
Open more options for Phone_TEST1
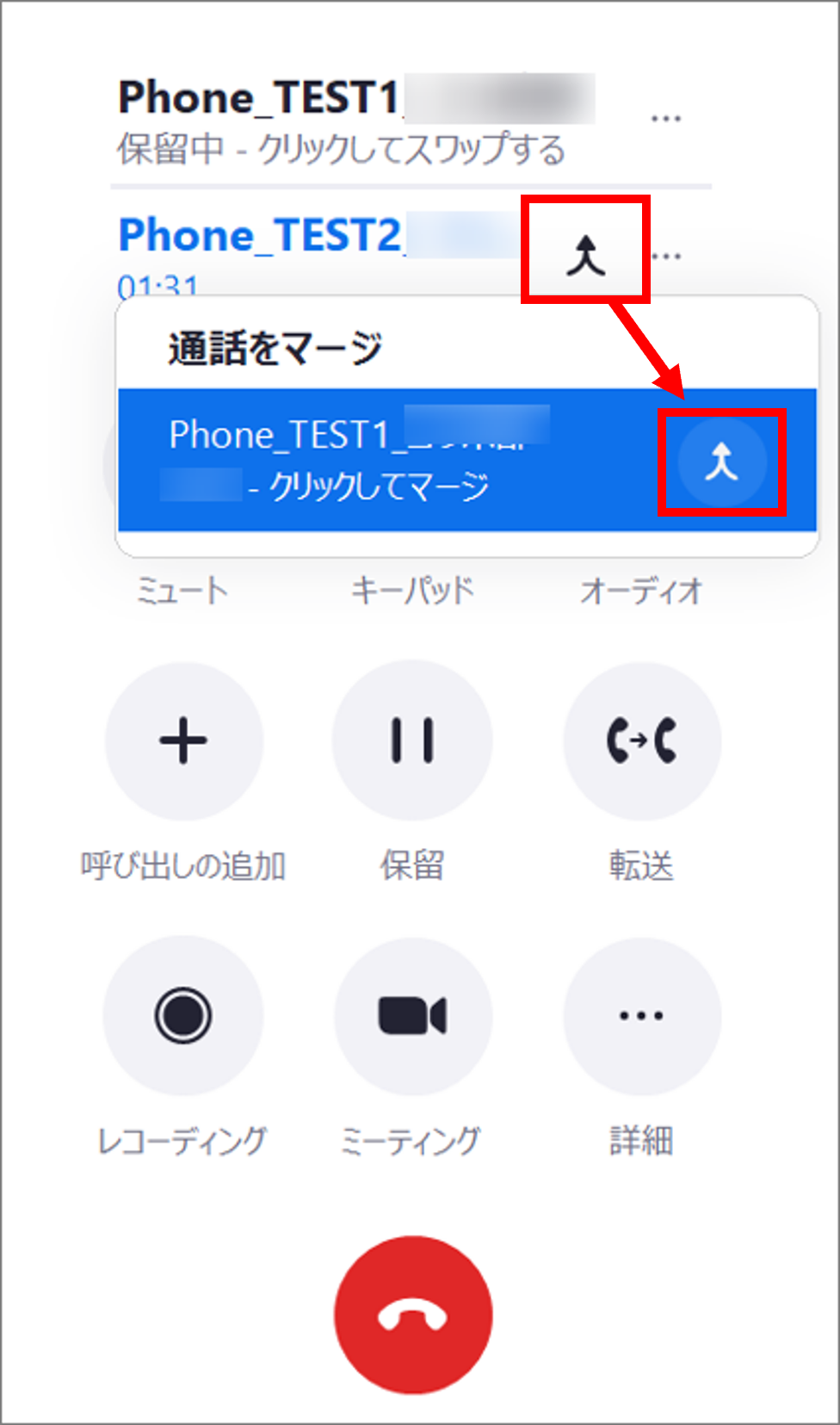point(665,118)
